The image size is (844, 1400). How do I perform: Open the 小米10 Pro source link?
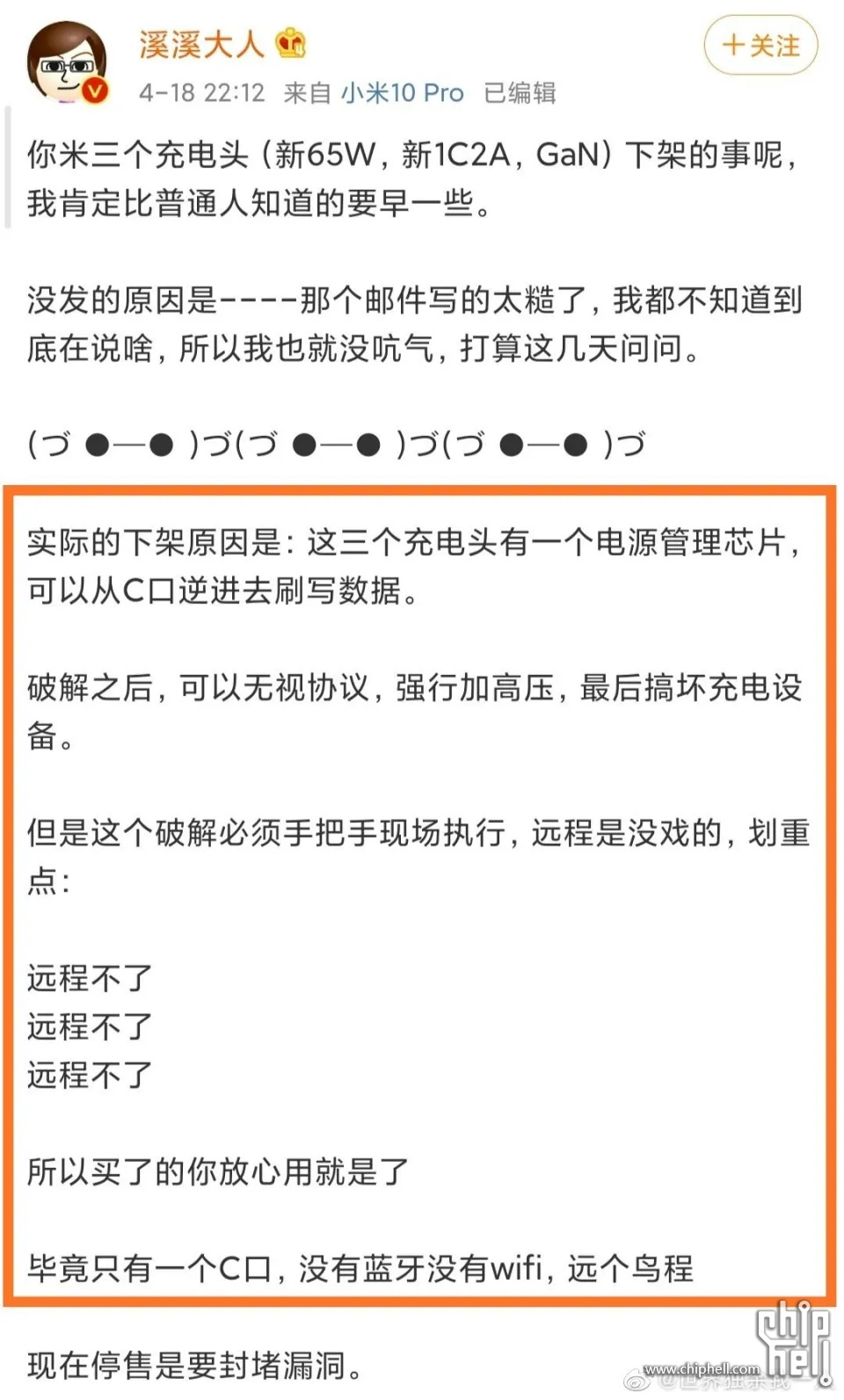coord(402,92)
